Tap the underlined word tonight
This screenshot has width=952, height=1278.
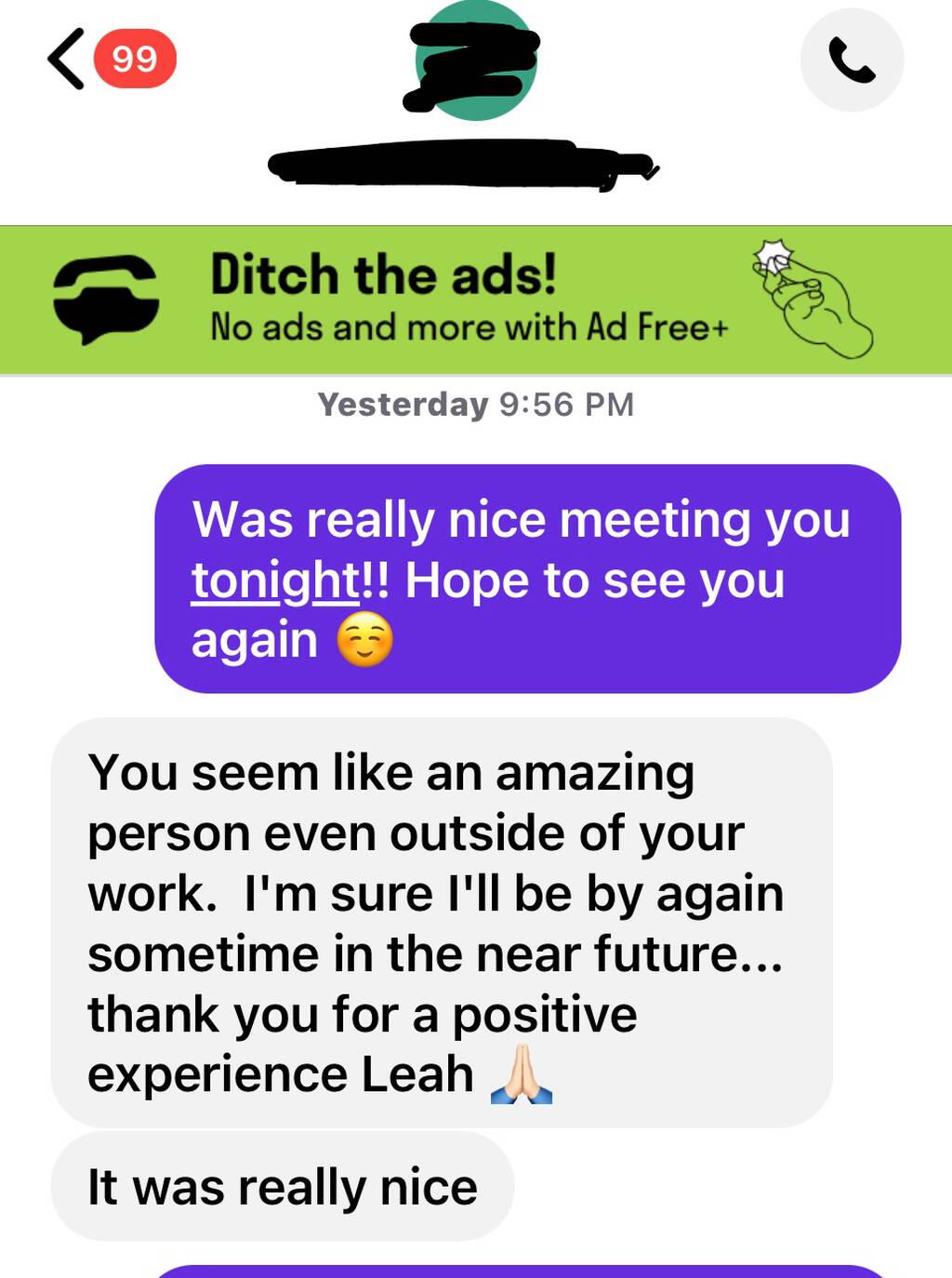275,581
